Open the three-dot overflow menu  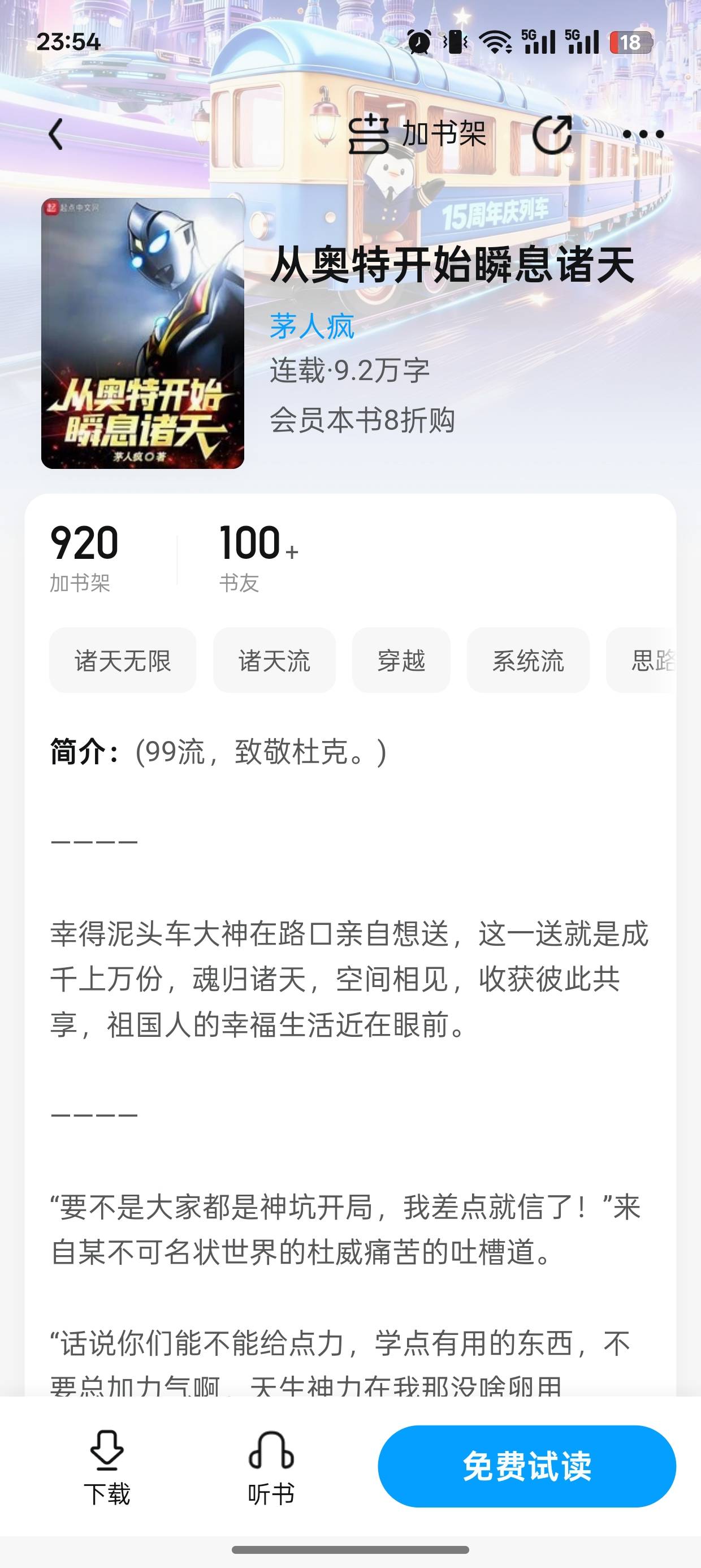(x=643, y=134)
